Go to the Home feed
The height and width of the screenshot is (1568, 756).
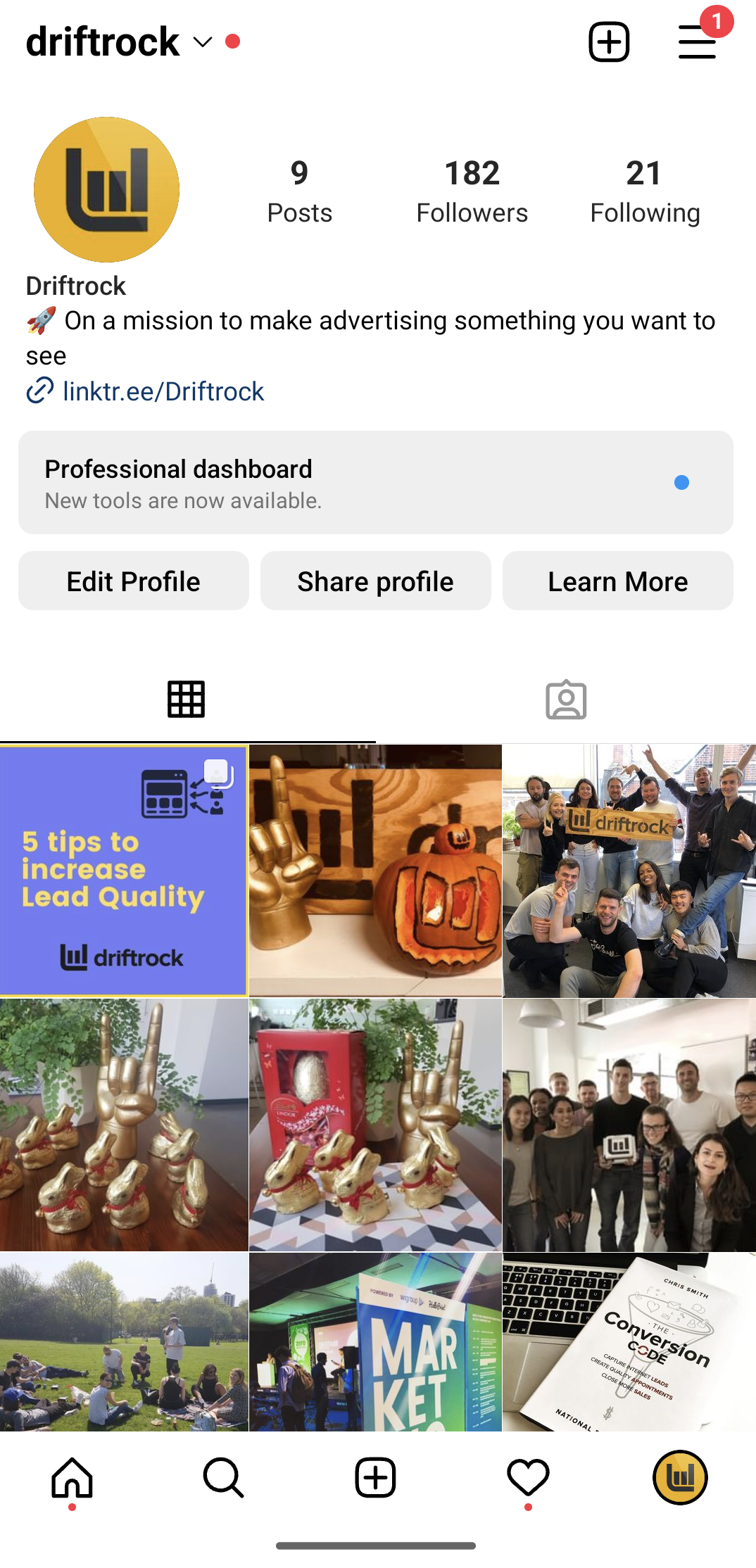coord(72,1477)
